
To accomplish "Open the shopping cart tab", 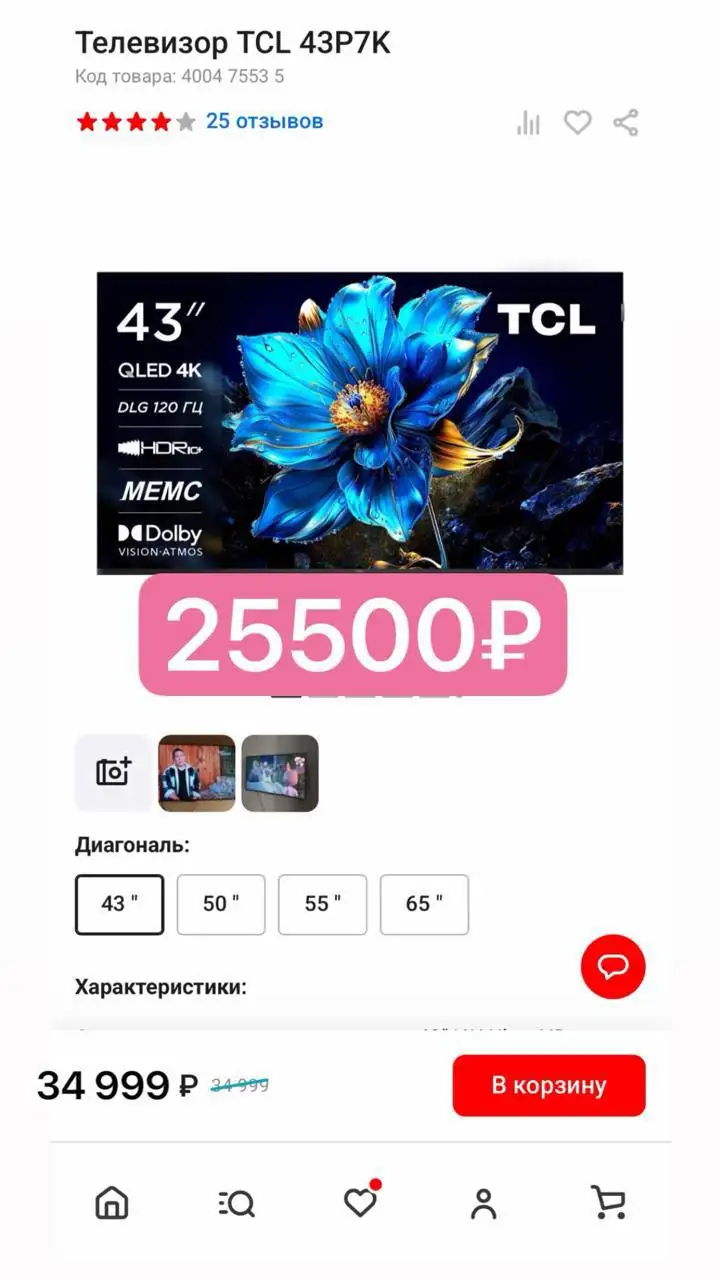I will click(x=607, y=1203).
